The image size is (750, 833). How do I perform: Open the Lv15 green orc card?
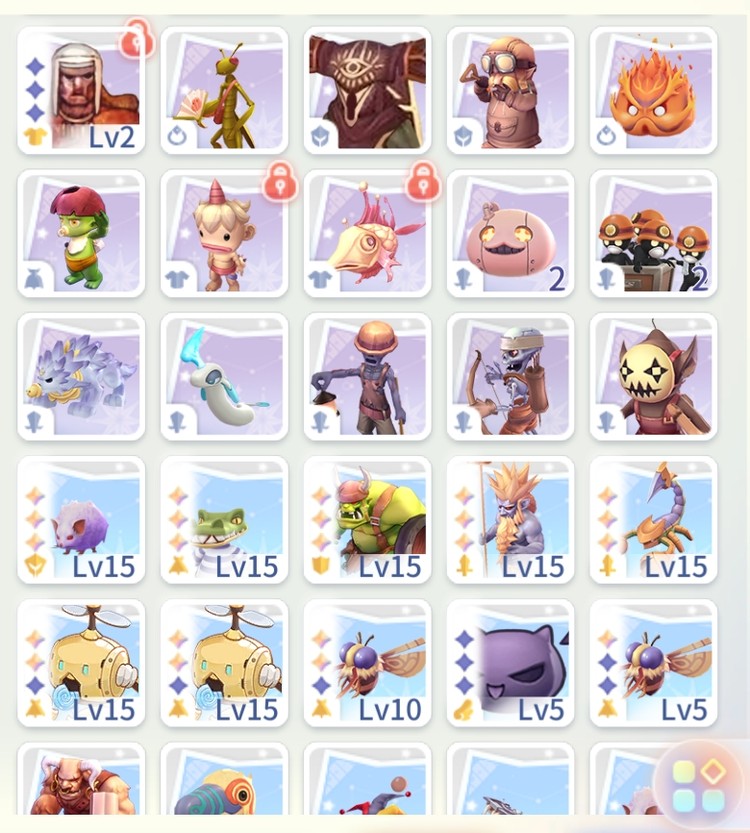[367, 520]
